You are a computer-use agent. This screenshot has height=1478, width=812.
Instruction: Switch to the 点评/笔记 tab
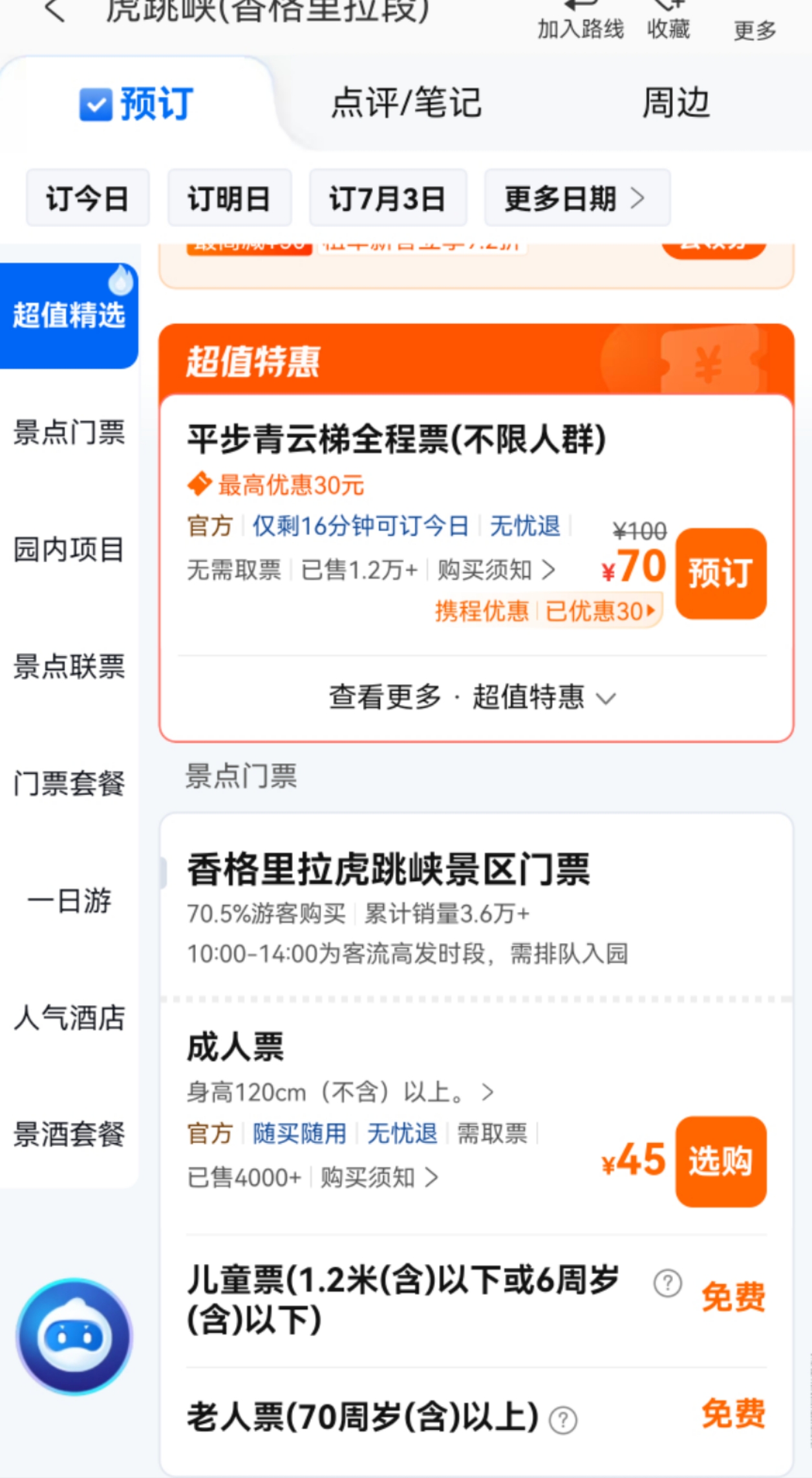(x=406, y=103)
